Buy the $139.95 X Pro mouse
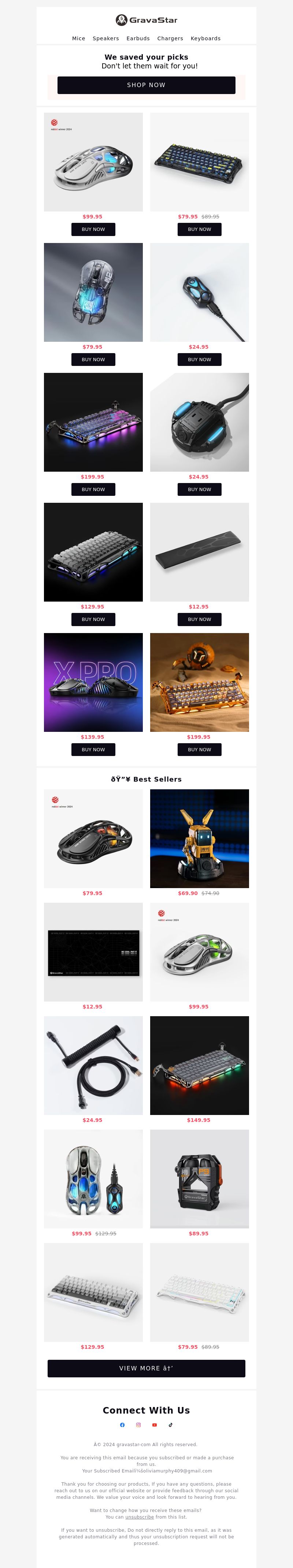The image size is (293, 1568). pyautogui.click(x=93, y=750)
